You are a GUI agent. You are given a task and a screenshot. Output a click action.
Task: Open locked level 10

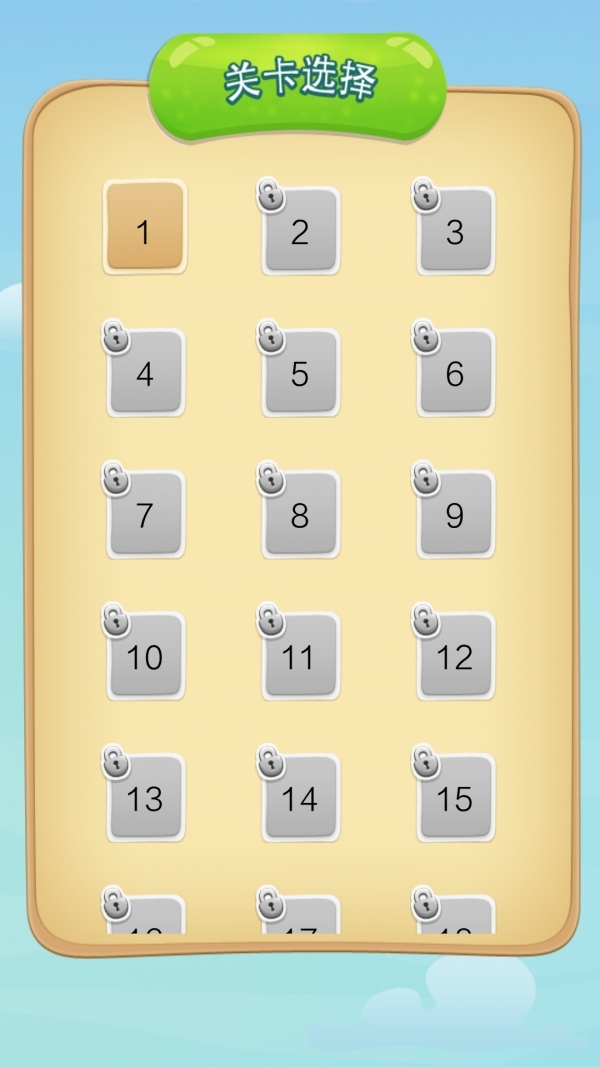(145, 657)
